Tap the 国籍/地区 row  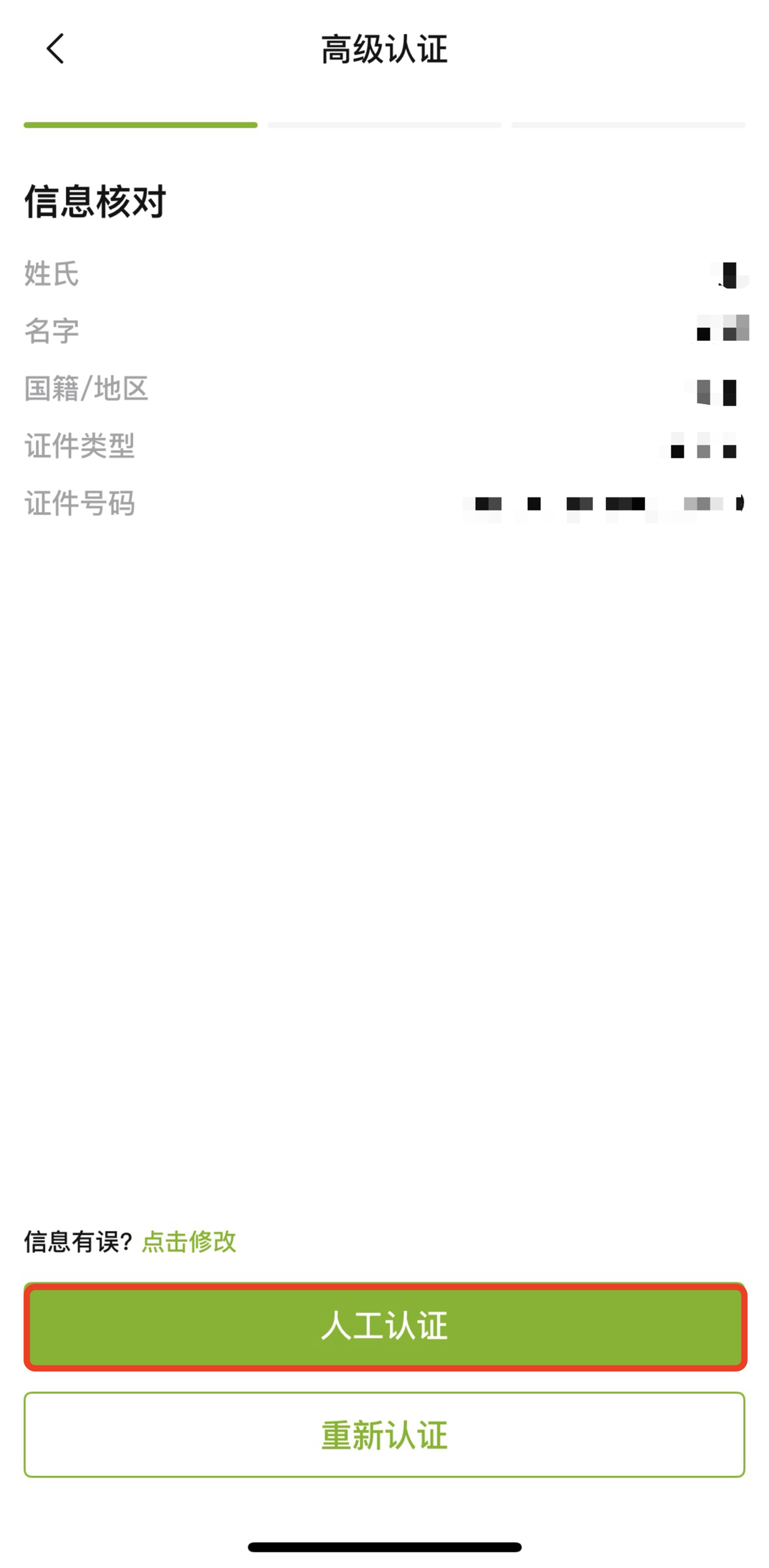[x=87, y=389]
